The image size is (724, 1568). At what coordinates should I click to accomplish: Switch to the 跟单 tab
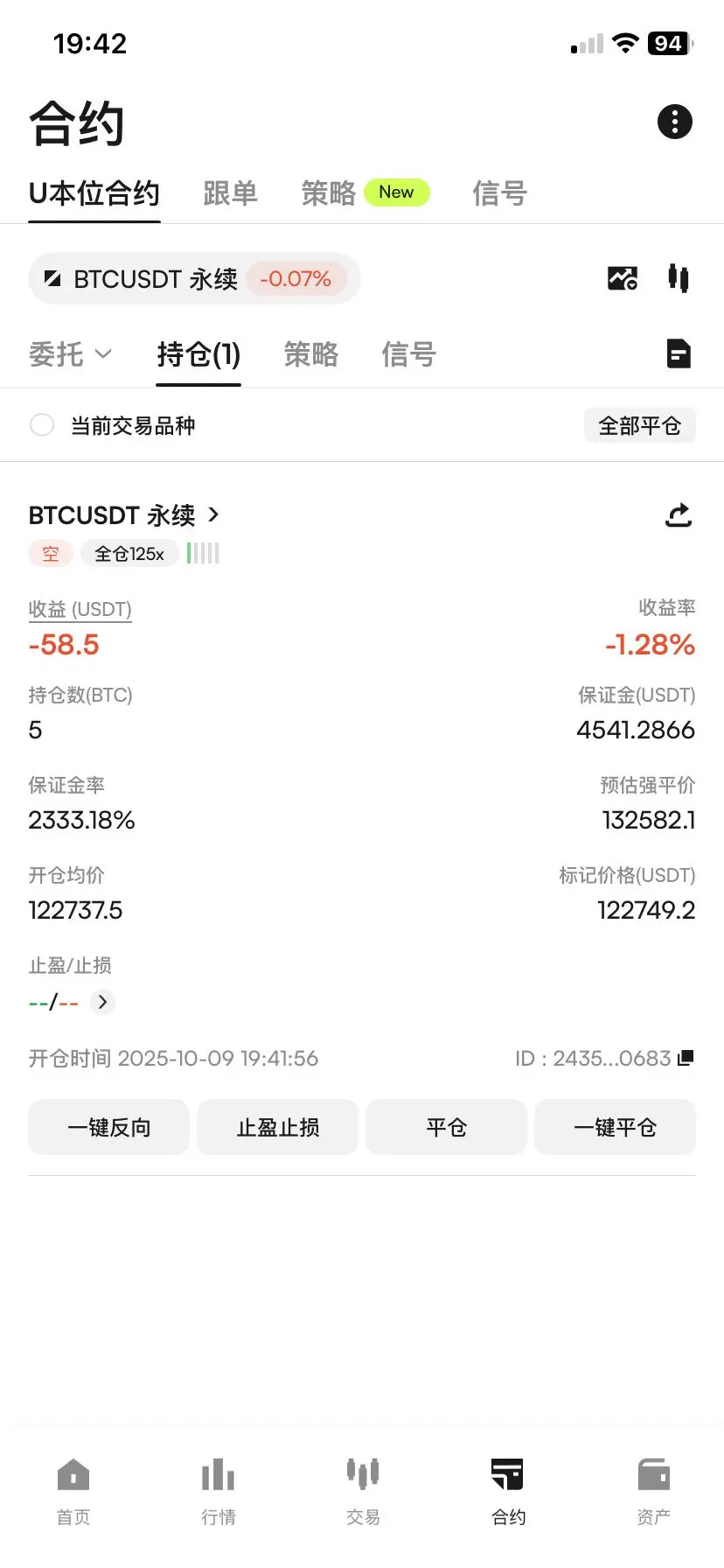230,193
